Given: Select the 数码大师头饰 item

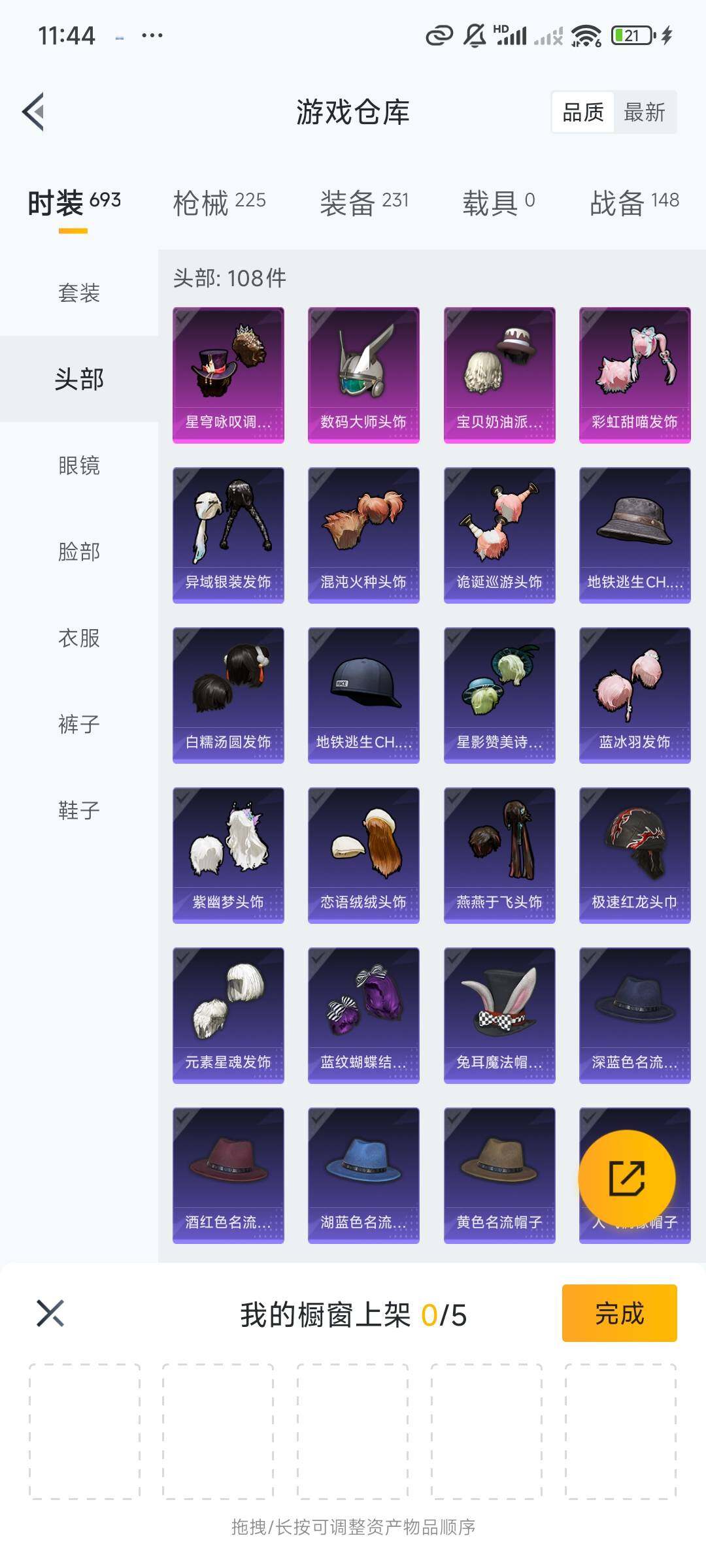Looking at the screenshot, I should [x=363, y=375].
